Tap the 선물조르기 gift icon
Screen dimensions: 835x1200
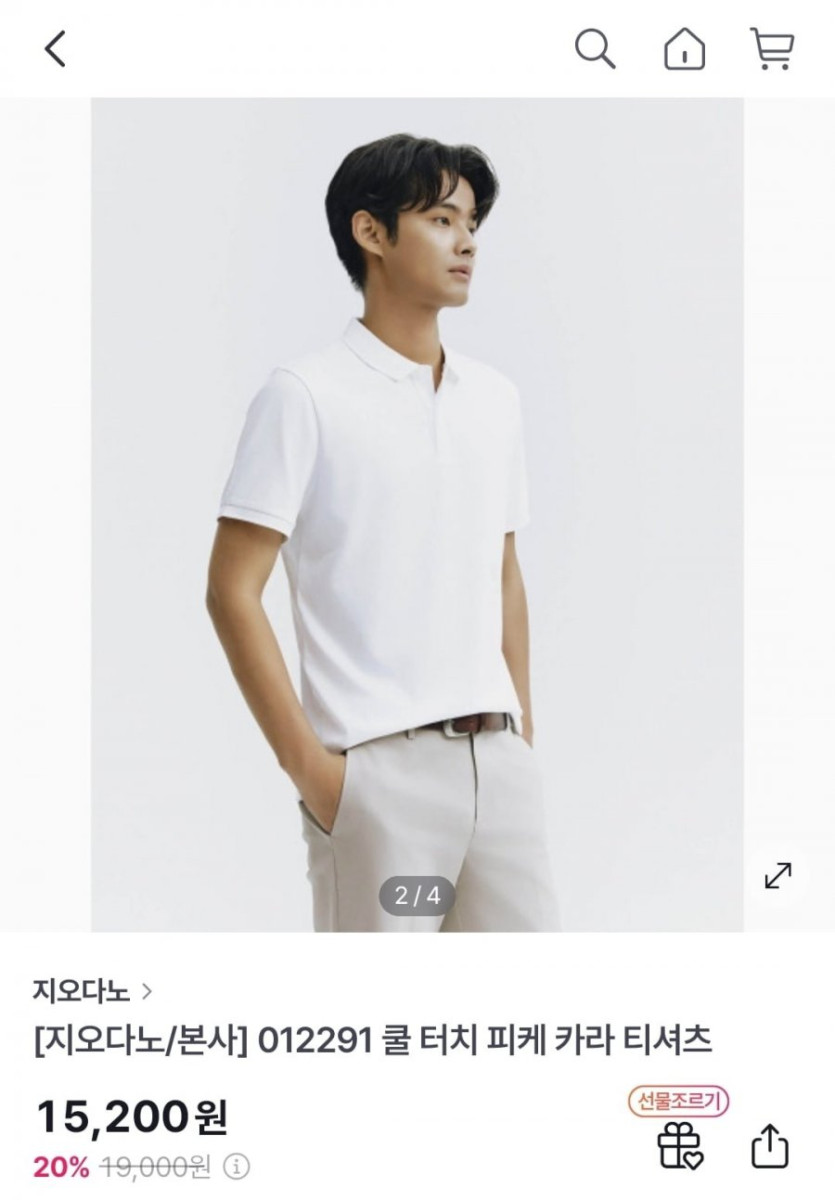click(681, 1144)
